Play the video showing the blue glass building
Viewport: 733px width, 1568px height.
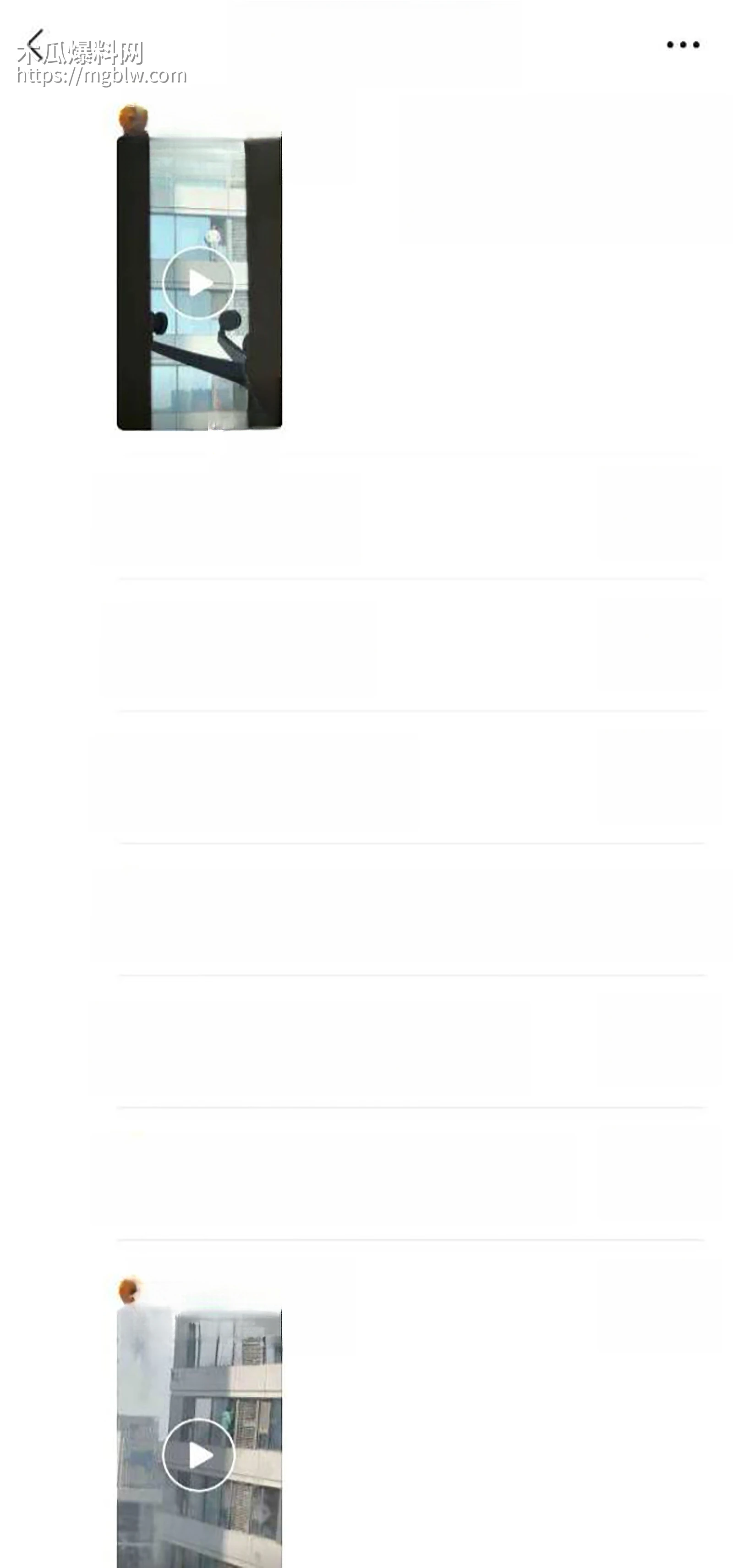point(198,283)
